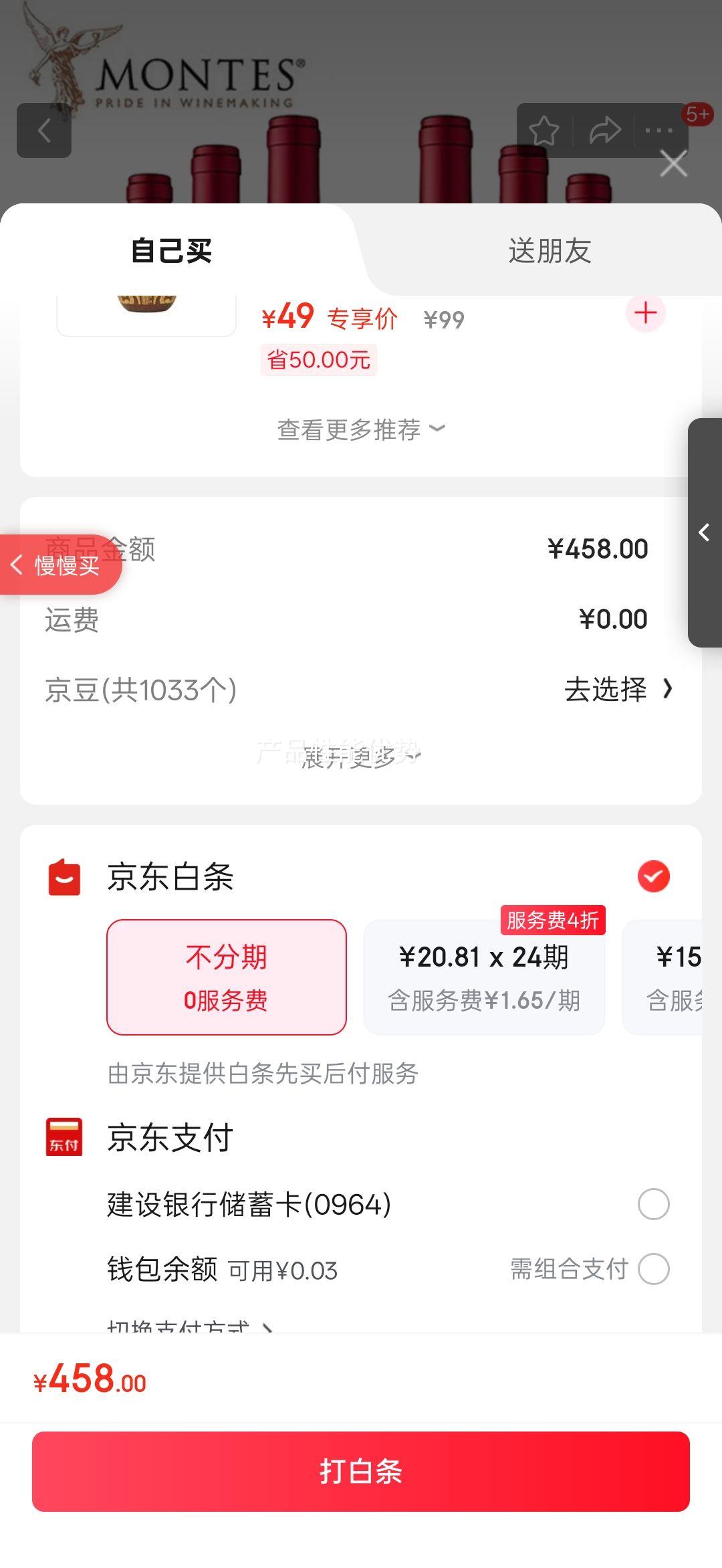Tap the back arrow at top left
Viewport: 722px width, 1568px height.
point(44,130)
